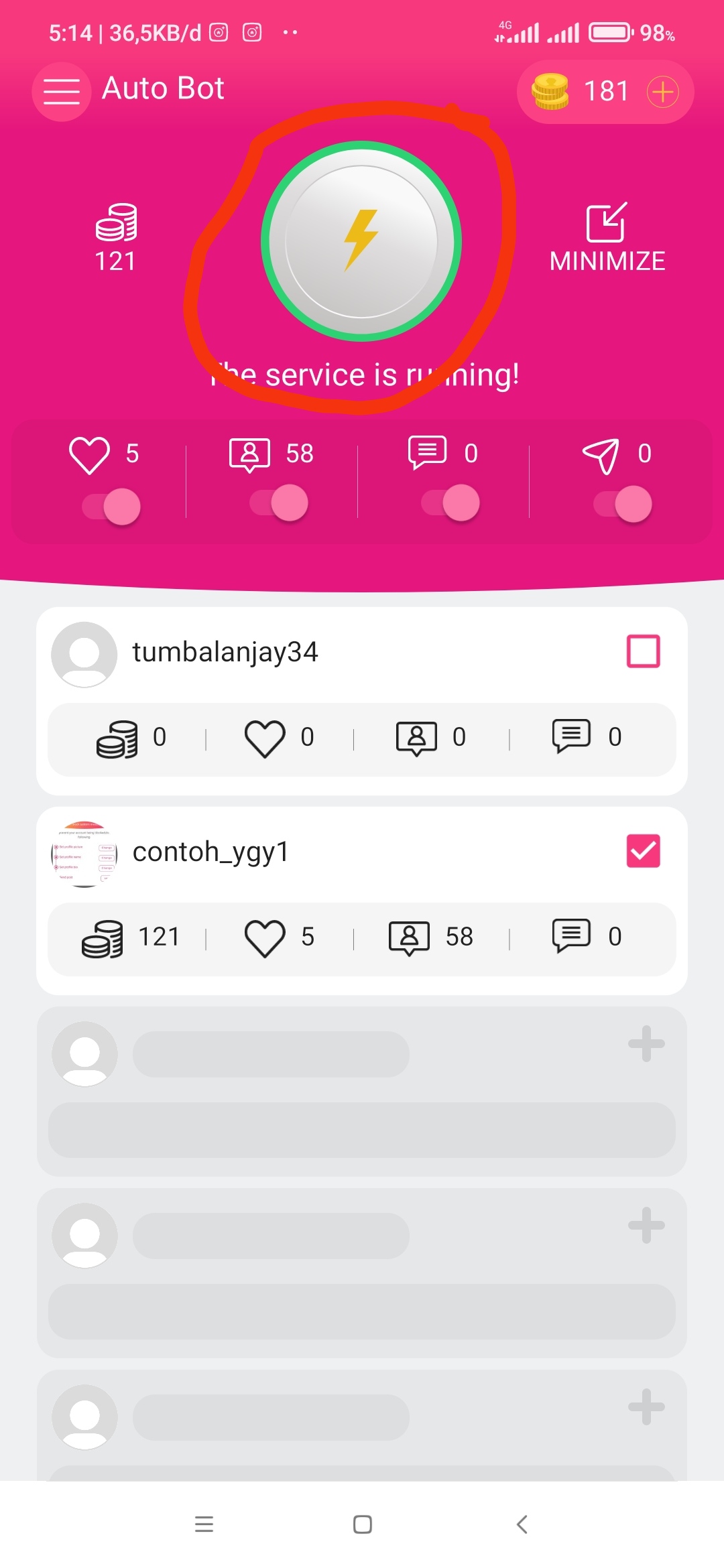Viewport: 724px width, 1568px height.
Task: Toggle the direct message send switch
Action: [x=623, y=505]
